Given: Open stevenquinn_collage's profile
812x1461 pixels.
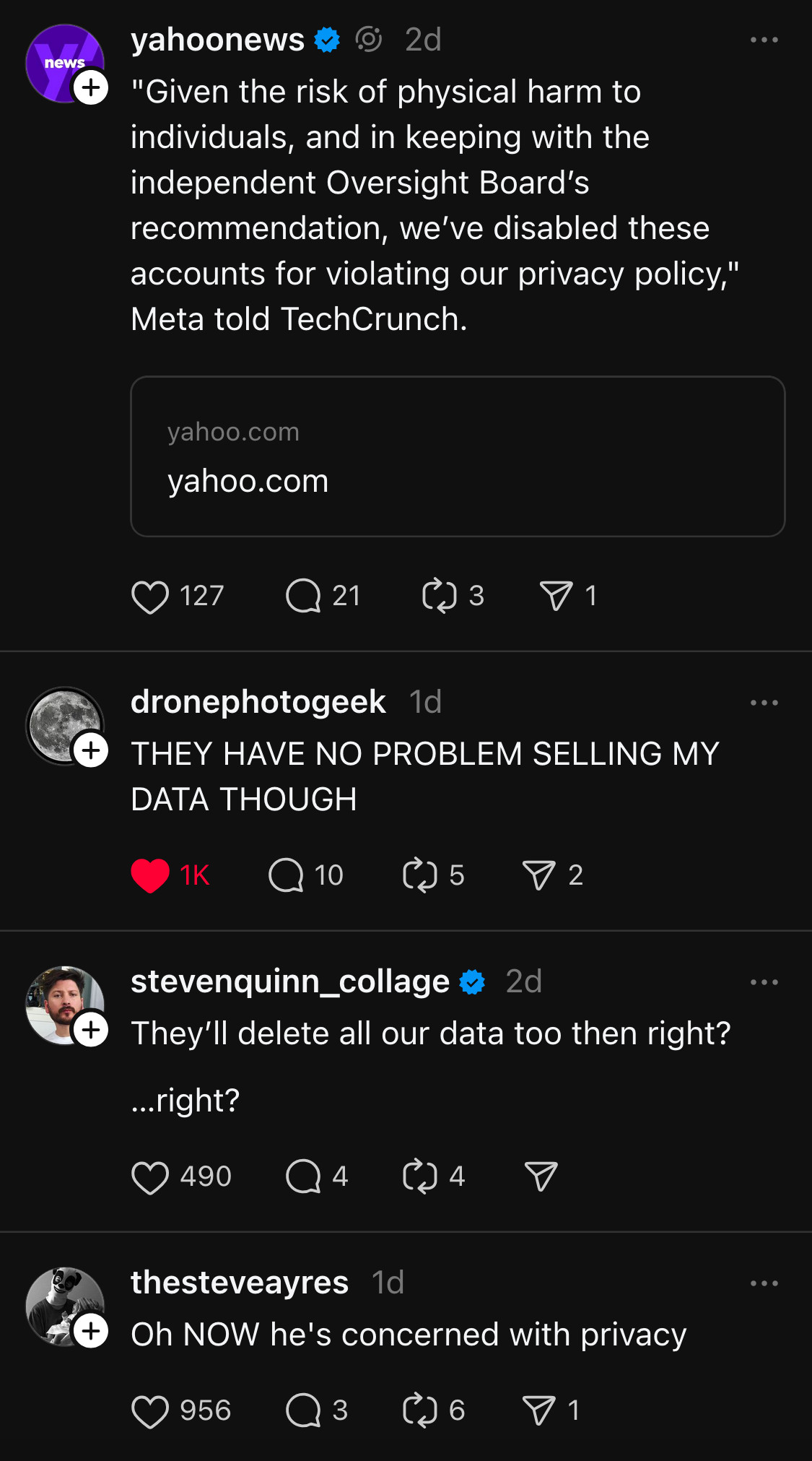Looking at the screenshot, I should pos(290,981).
